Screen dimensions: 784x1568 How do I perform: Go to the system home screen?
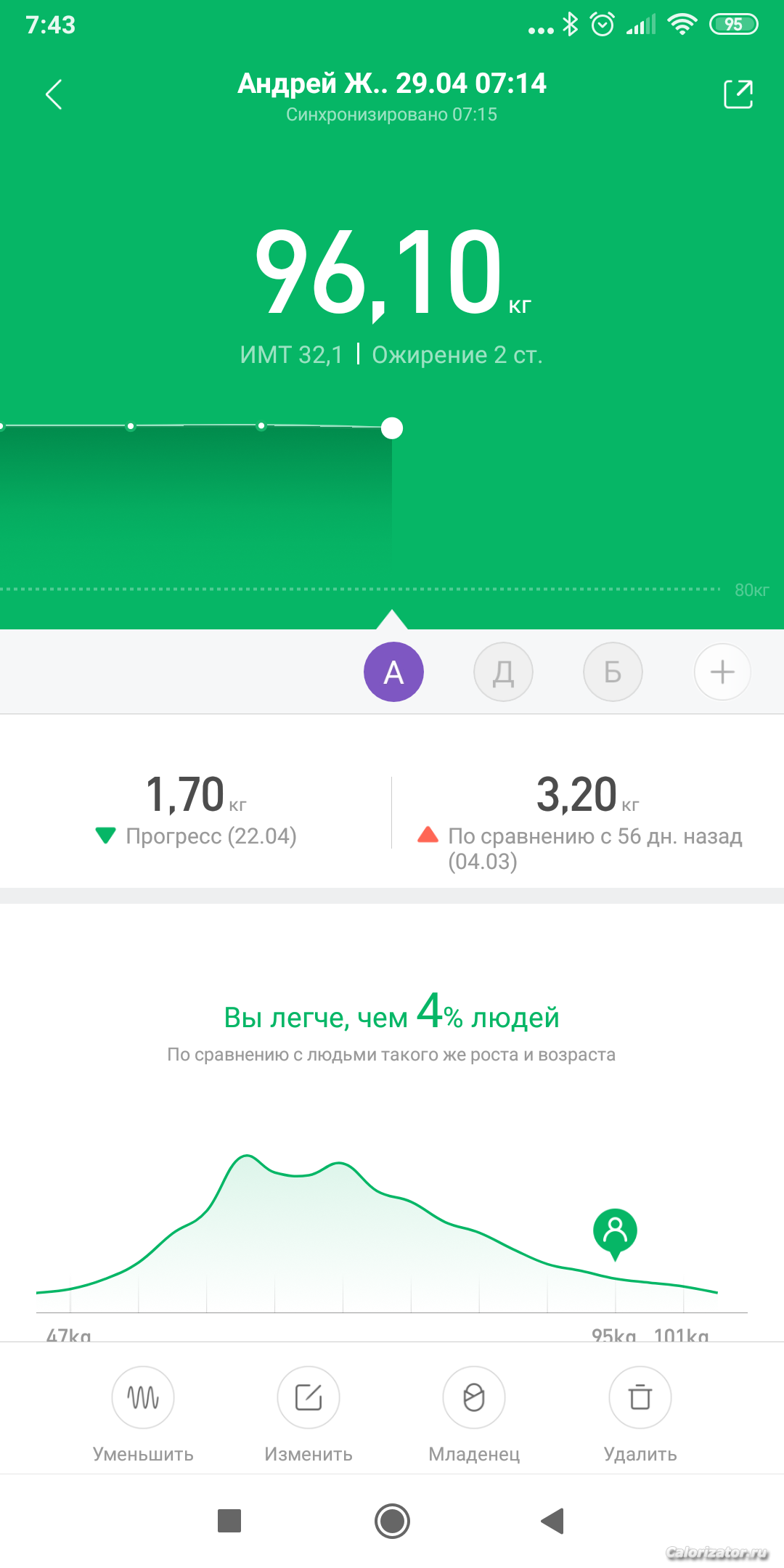[392, 1521]
